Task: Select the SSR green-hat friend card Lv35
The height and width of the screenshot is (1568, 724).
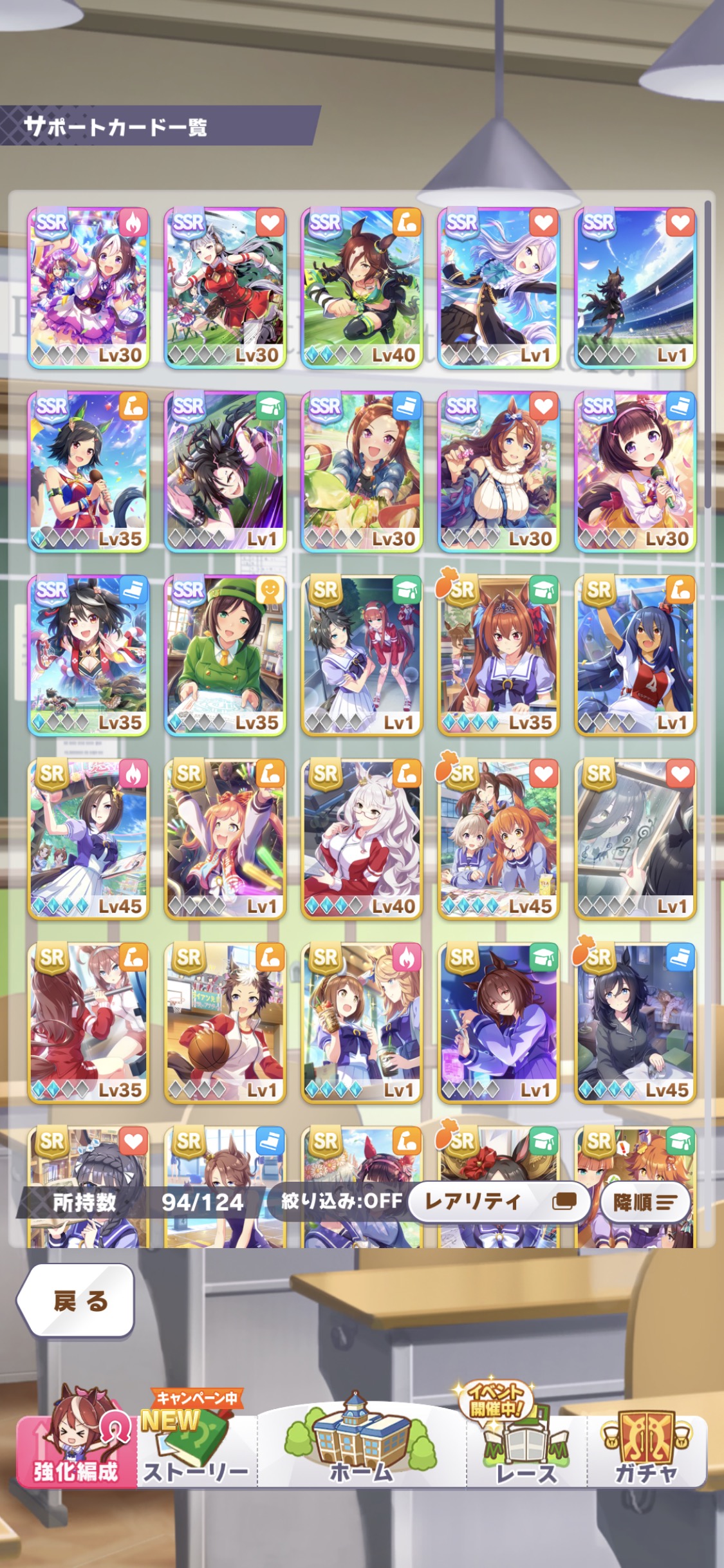Action: [225, 655]
